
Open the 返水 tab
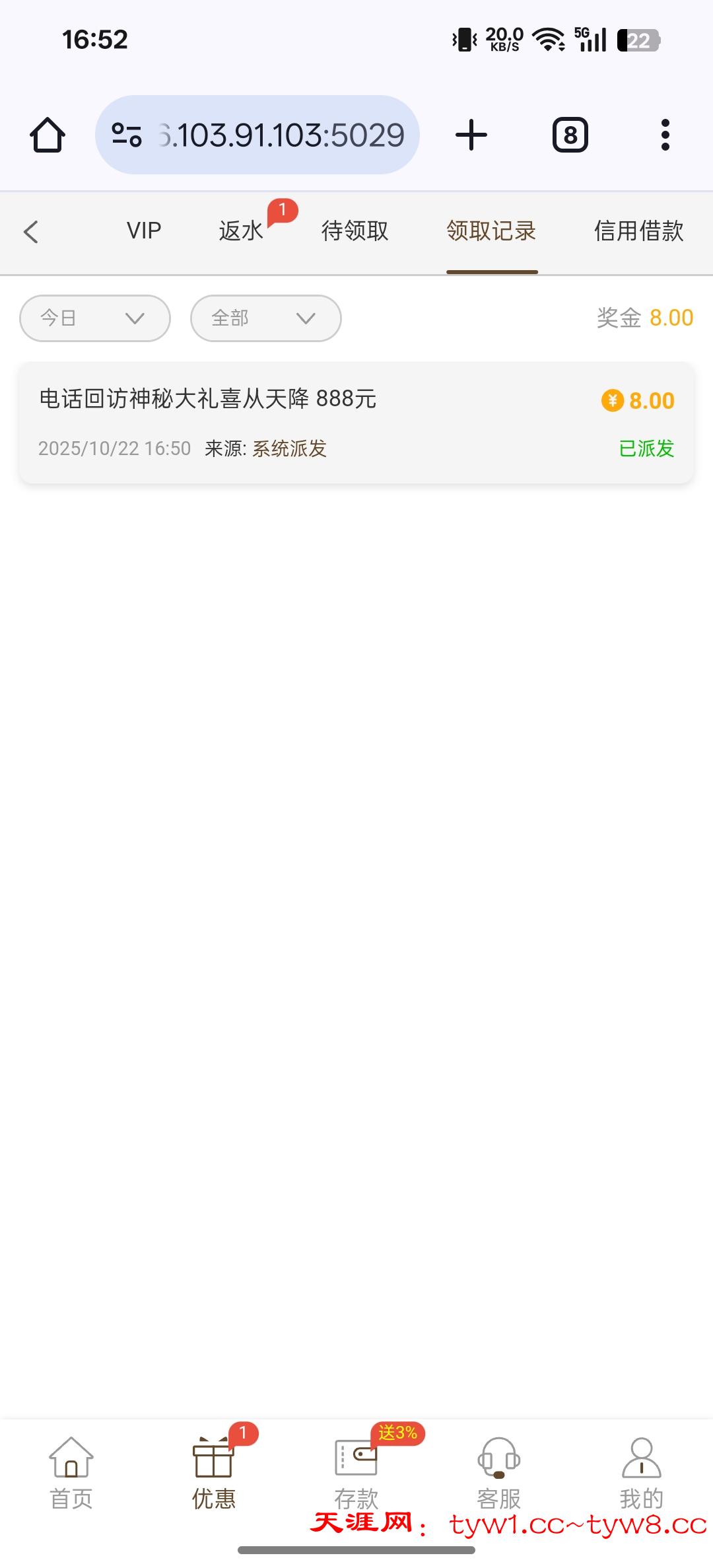242,231
